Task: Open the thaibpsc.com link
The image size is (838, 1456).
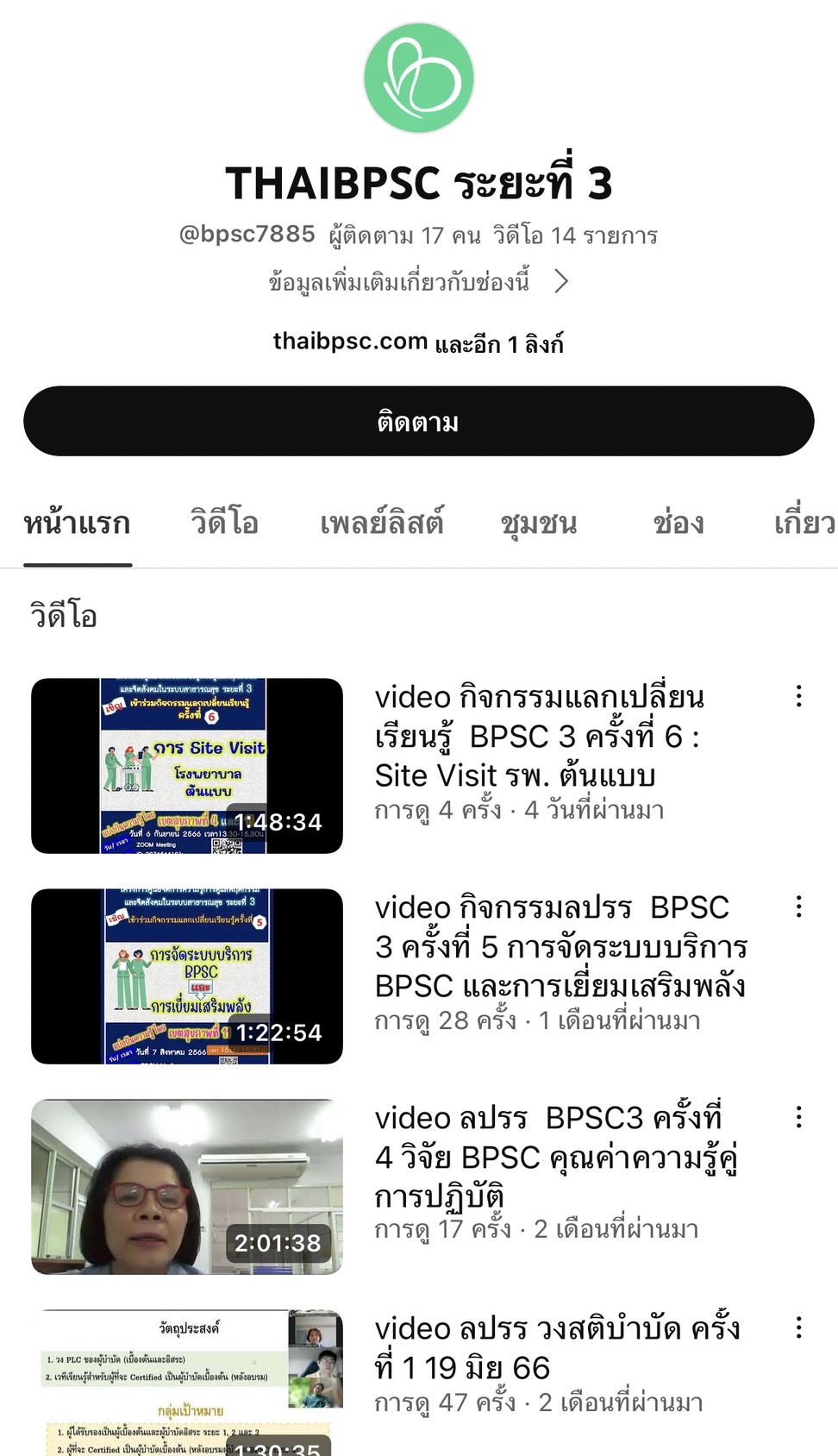Action: click(x=351, y=342)
